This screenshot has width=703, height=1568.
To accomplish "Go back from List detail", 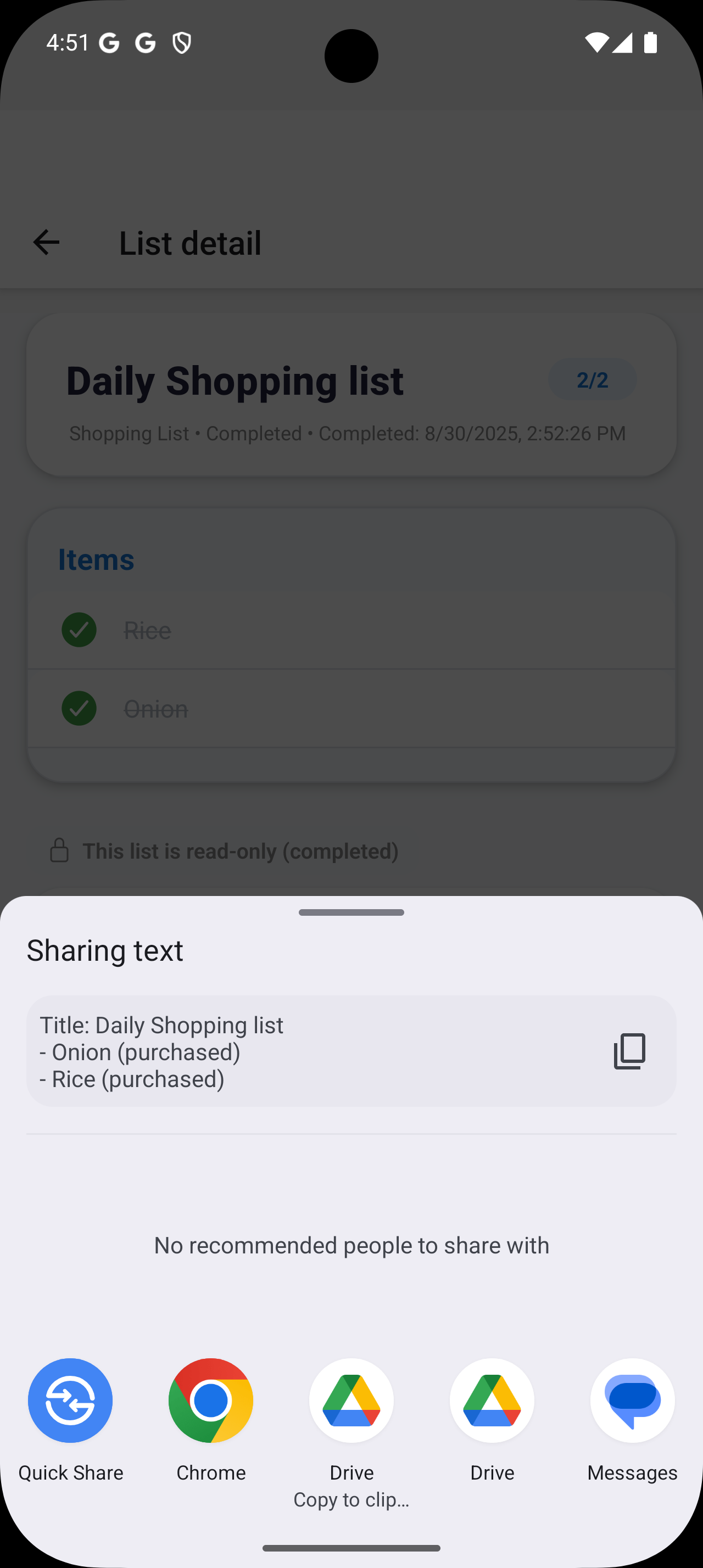I will (46, 242).
